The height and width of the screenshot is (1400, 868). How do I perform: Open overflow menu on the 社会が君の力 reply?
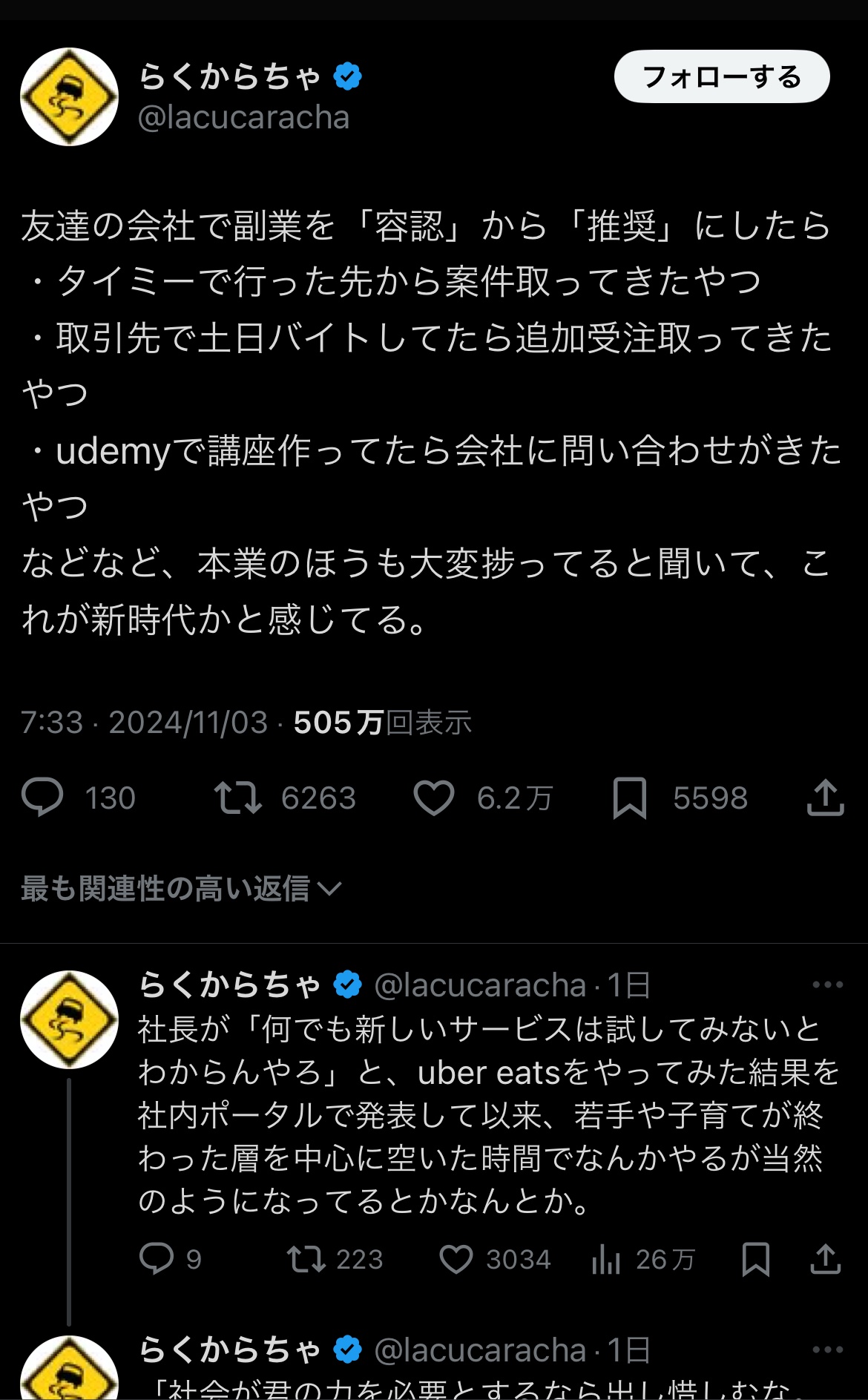828,1350
